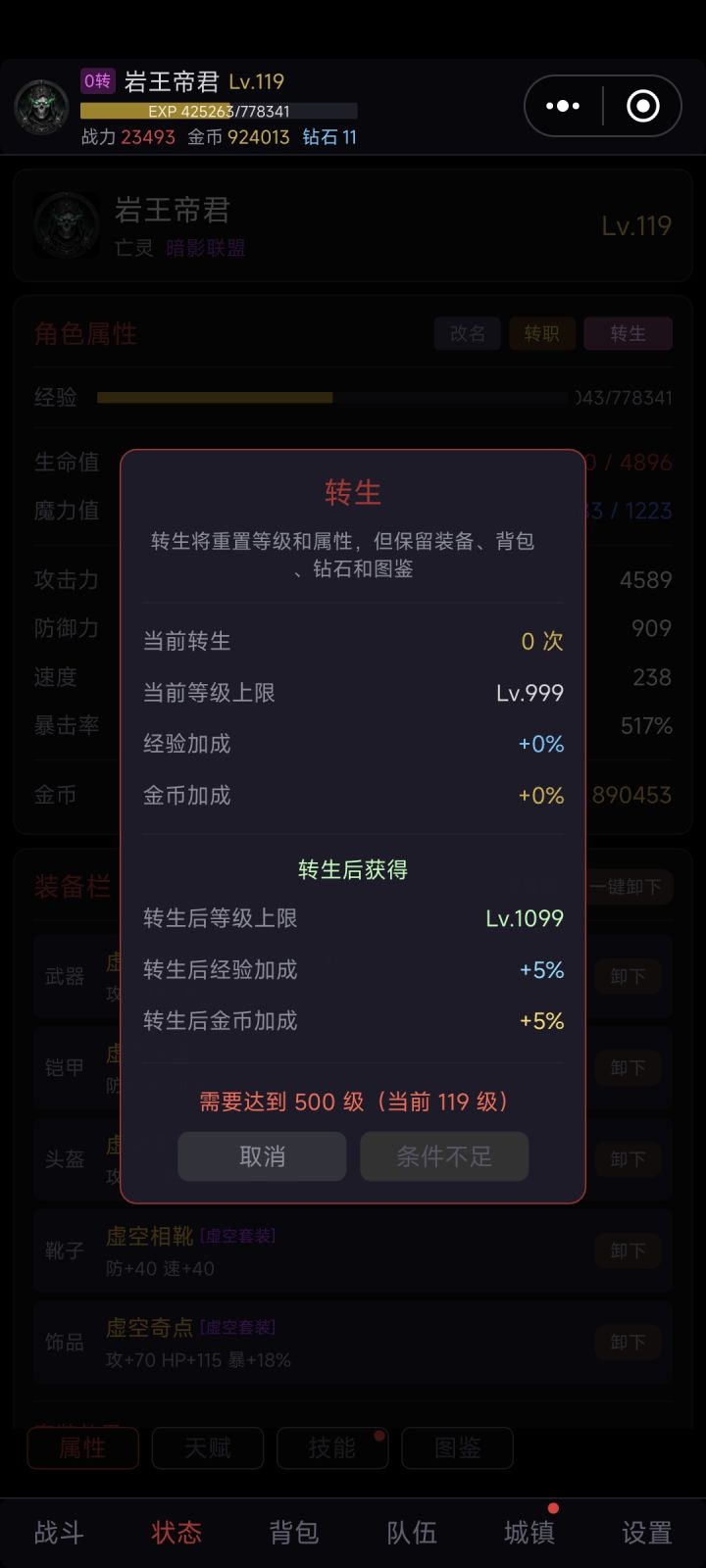Tap 卸下 next to 虚空相靴 boots

click(x=628, y=1250)
